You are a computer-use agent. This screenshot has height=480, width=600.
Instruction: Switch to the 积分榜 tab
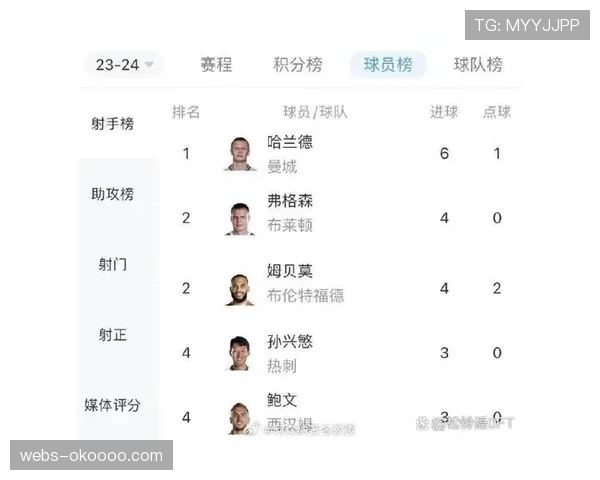click(x=298, y=65)
